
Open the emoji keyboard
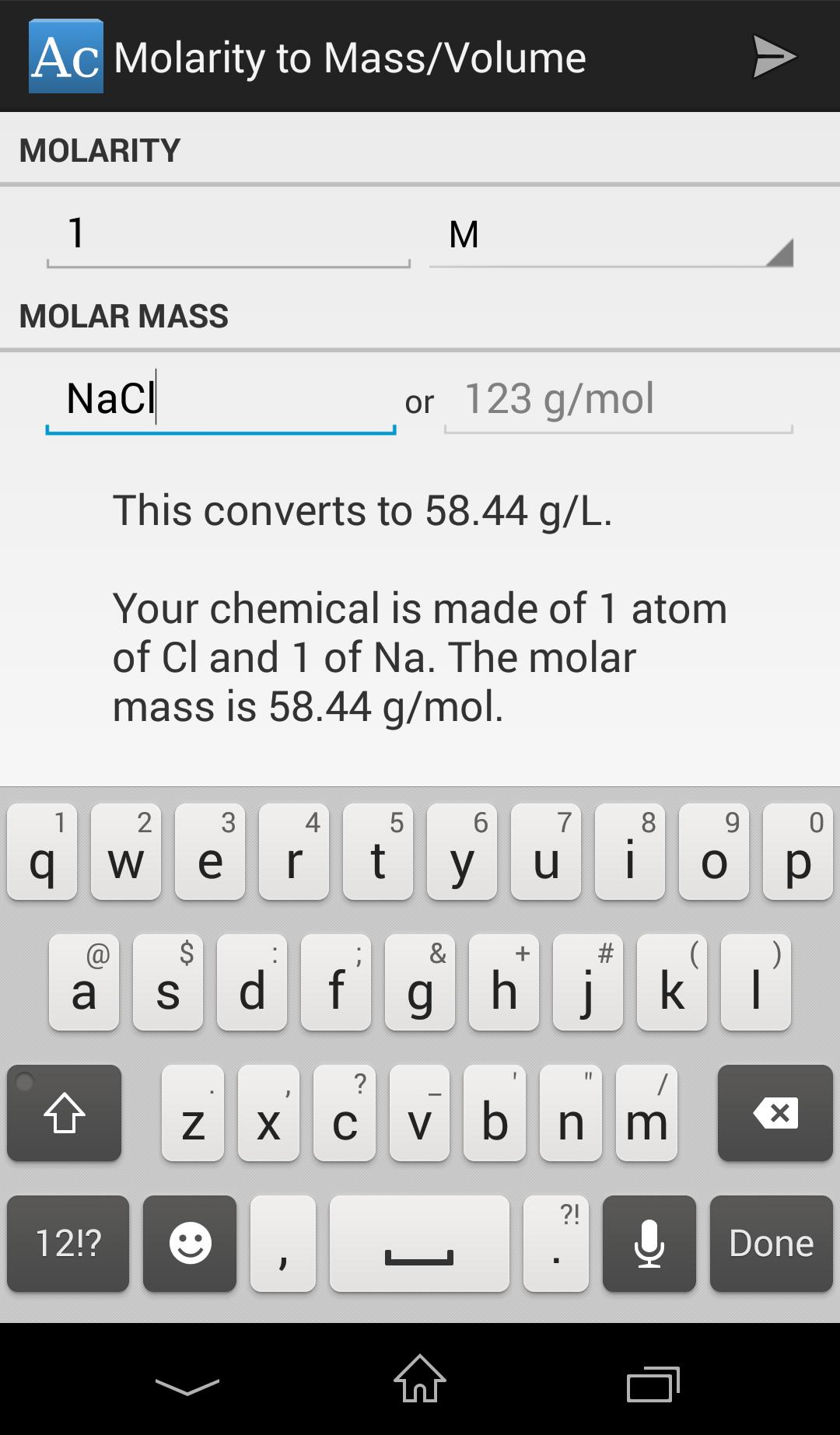tap(190, 1243)
